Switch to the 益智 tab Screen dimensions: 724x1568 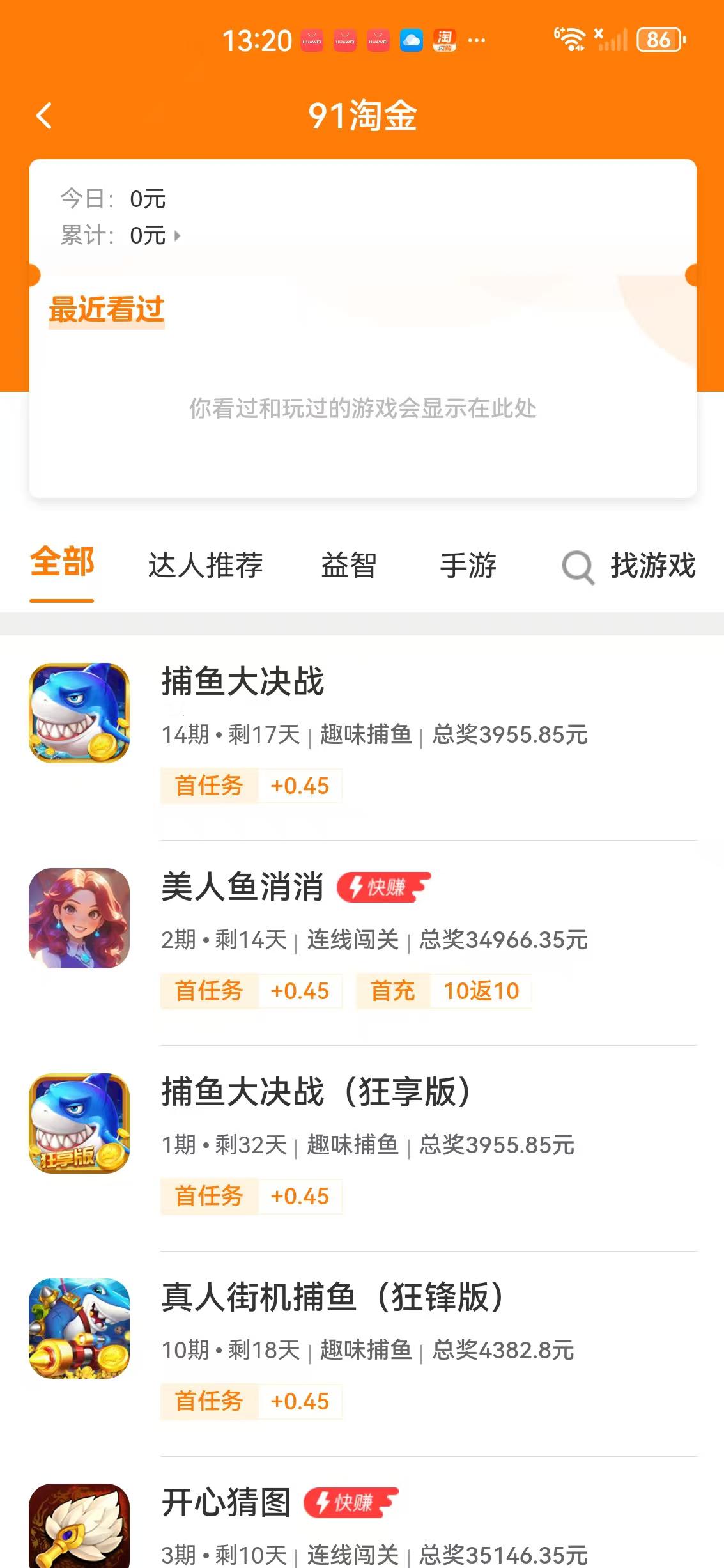click(x=349, y=566)
